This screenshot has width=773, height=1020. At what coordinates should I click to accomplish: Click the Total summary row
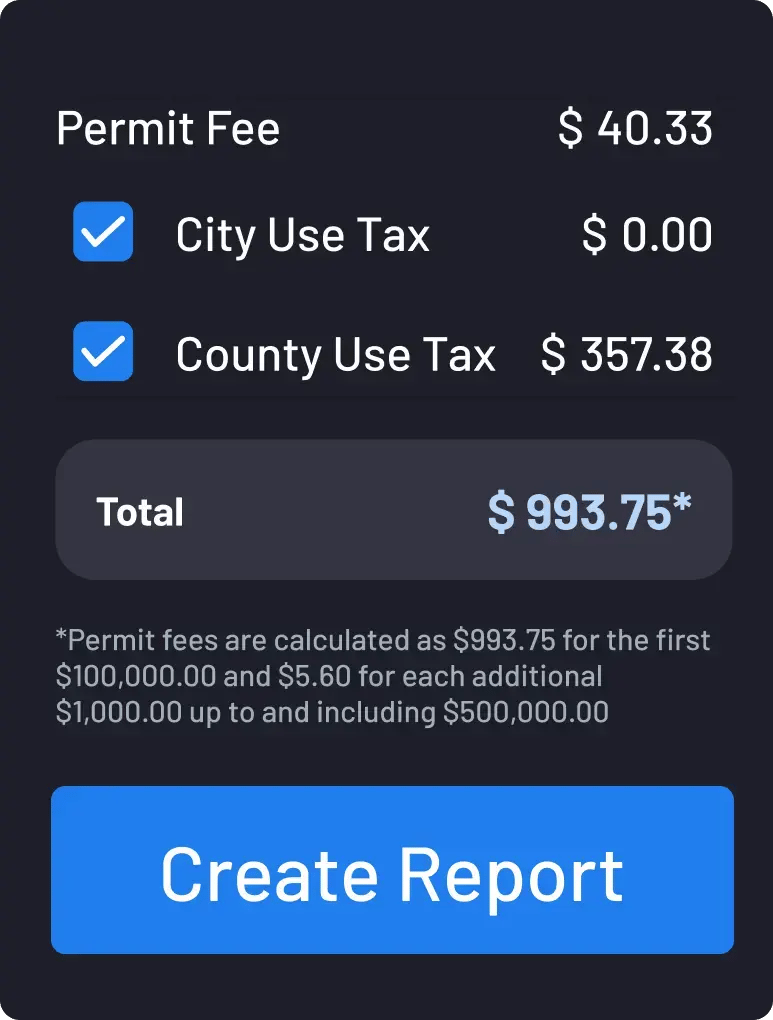click(x=393, y=510)
